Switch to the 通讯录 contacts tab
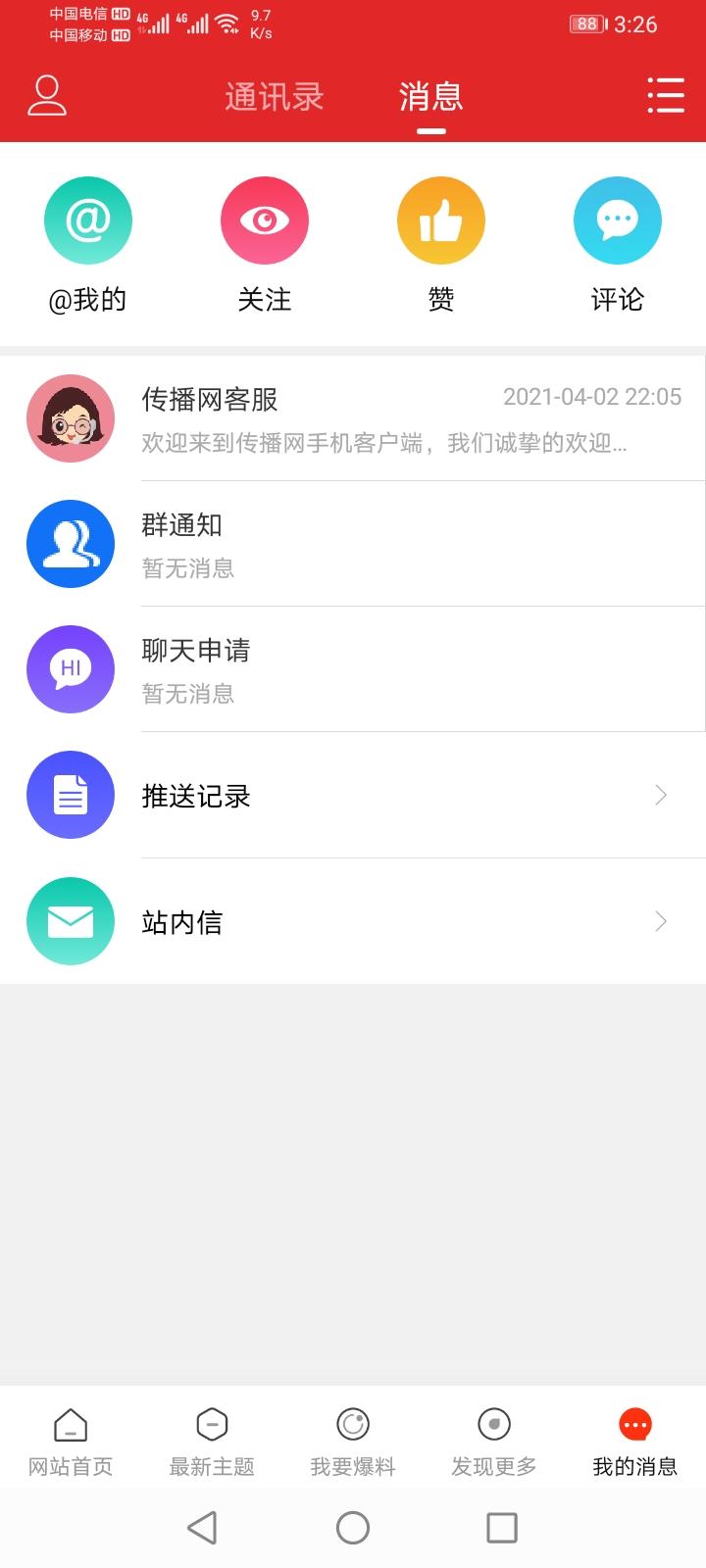Viewport: 706px width, 1568px height. click(x=276, y=96)
